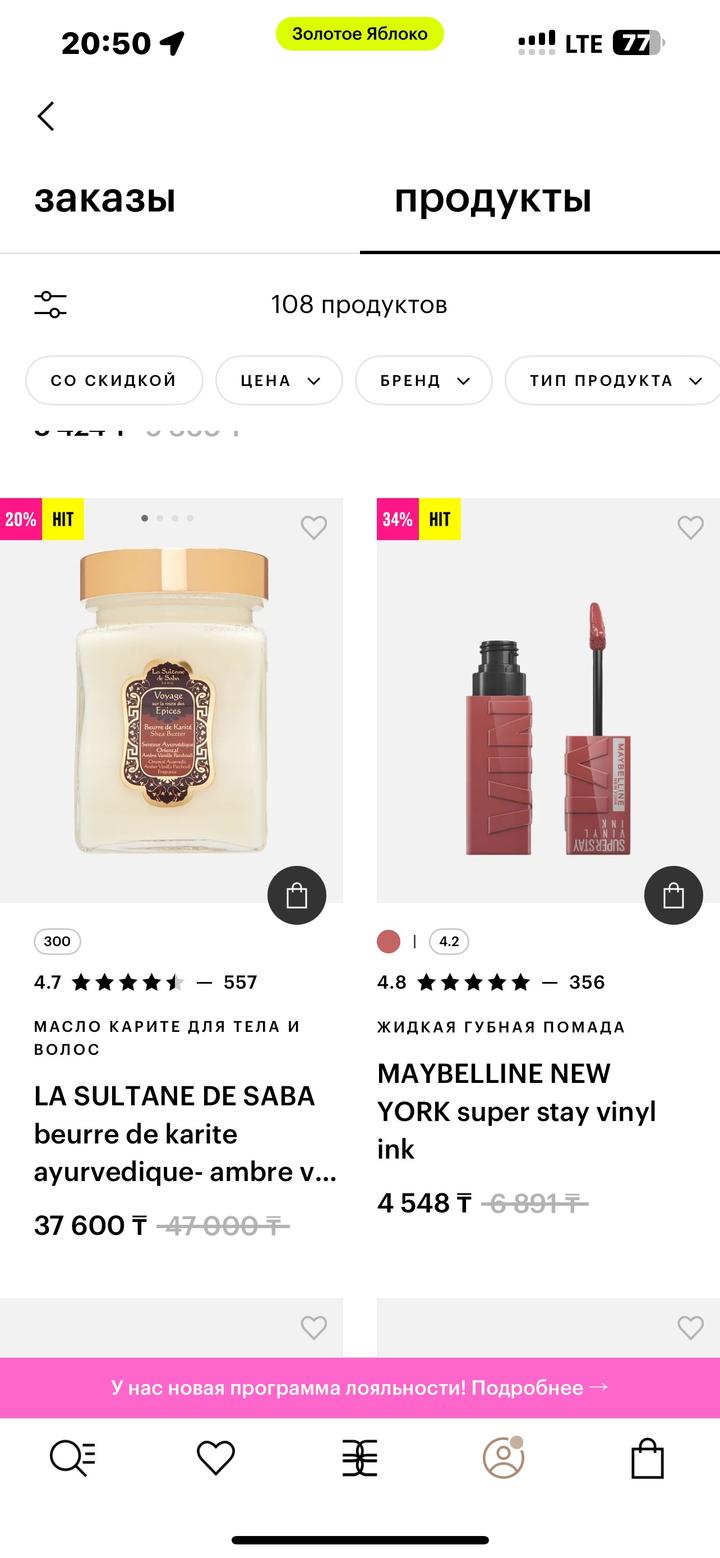Screen dimensions: 720x1558
Task: Go back with the top arrow
Action: click(x=46, y=116)
